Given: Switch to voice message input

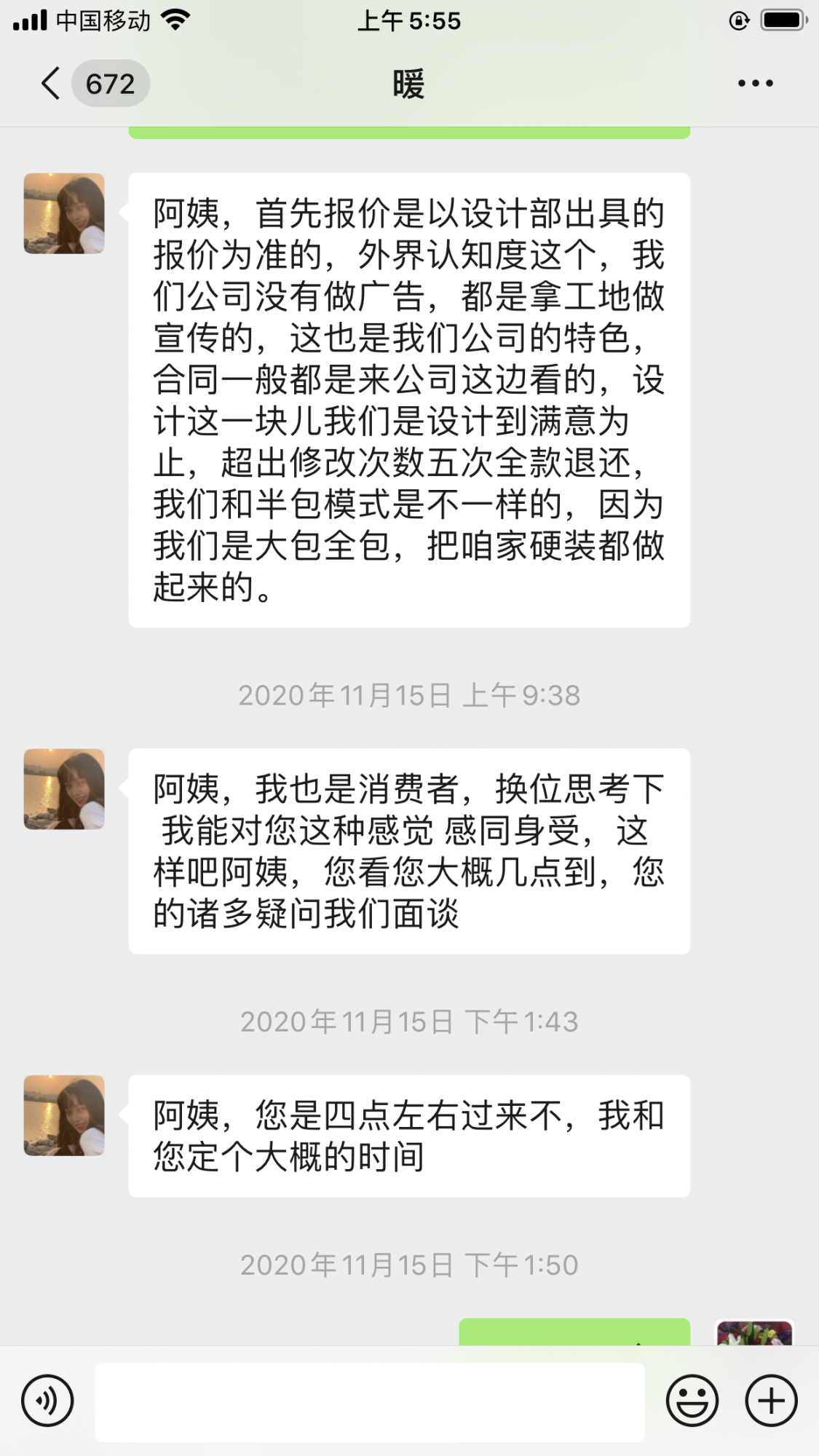Looking at the screenshot, I should 48,1400.
